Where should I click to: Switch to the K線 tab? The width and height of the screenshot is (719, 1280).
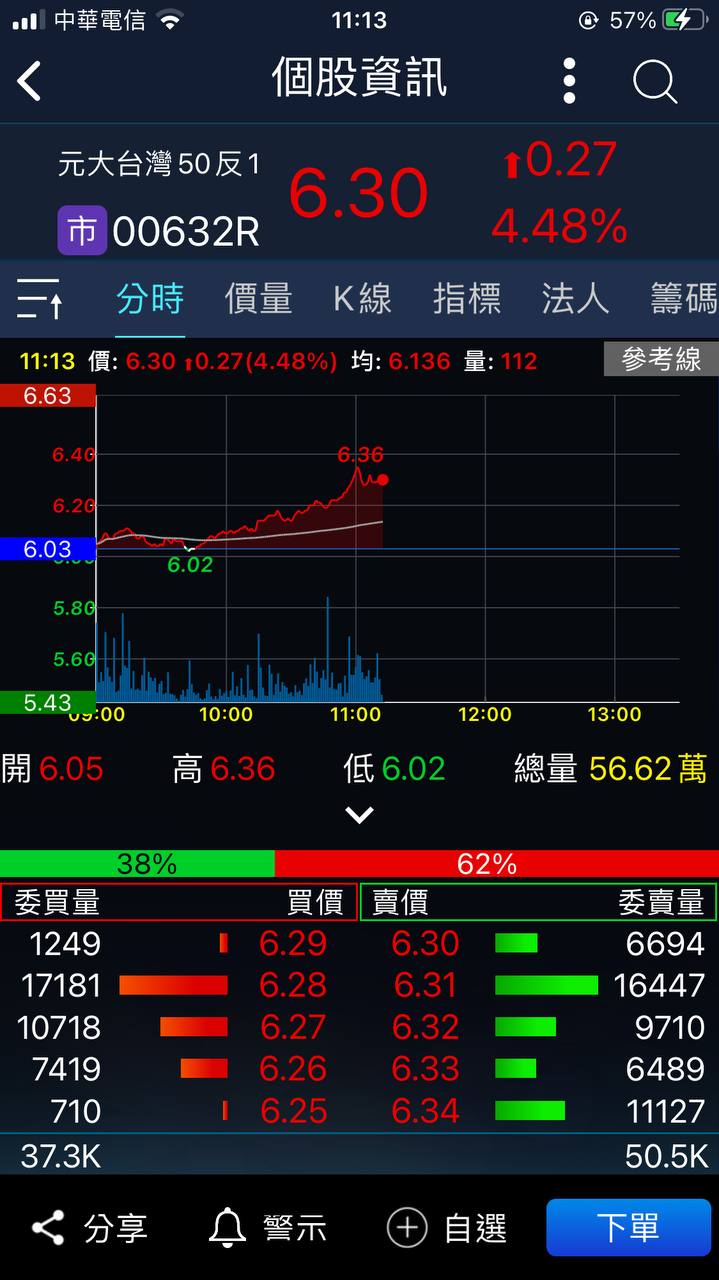click(362, 299)
